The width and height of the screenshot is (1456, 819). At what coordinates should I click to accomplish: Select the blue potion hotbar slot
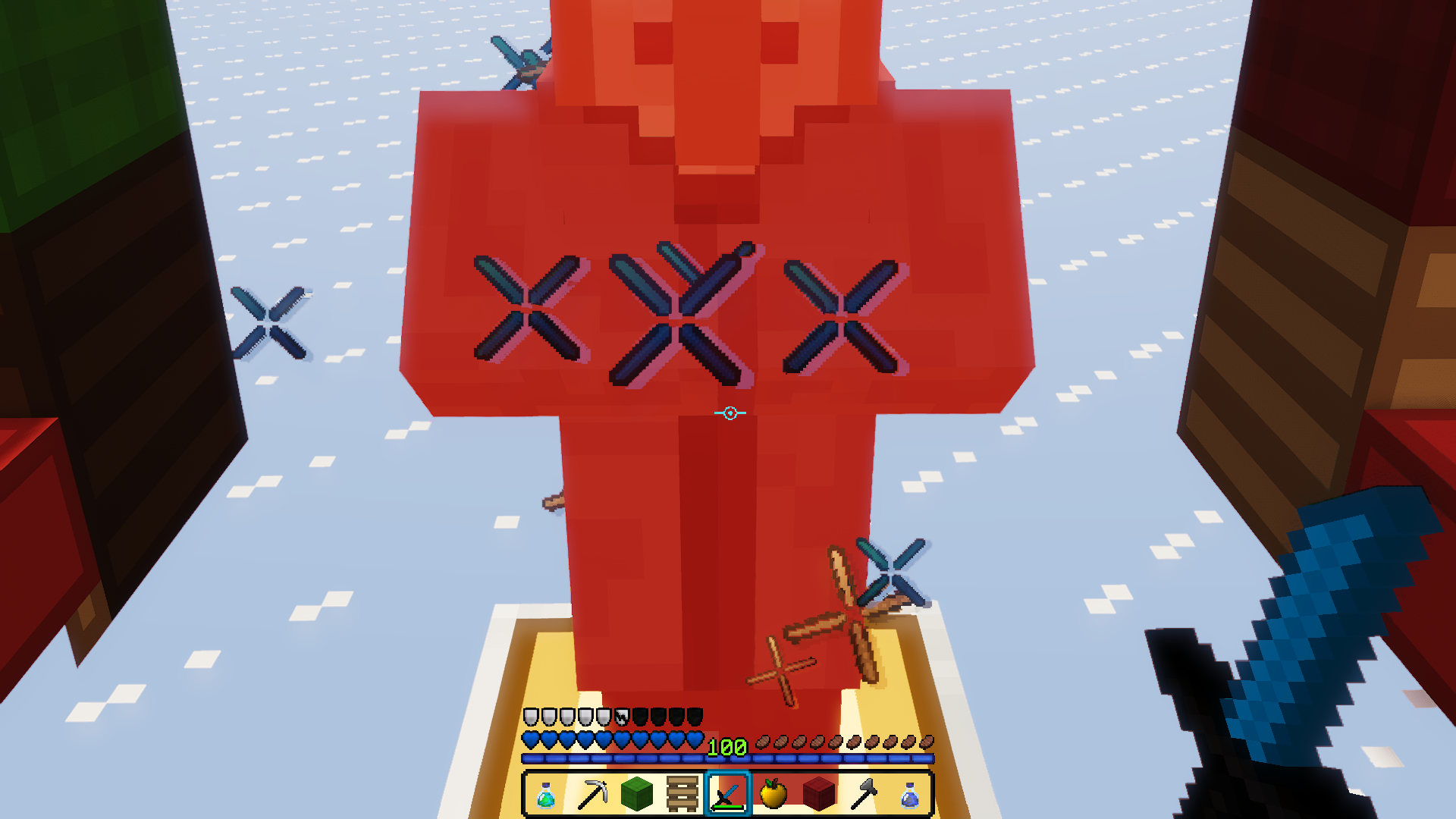point(910,794)
